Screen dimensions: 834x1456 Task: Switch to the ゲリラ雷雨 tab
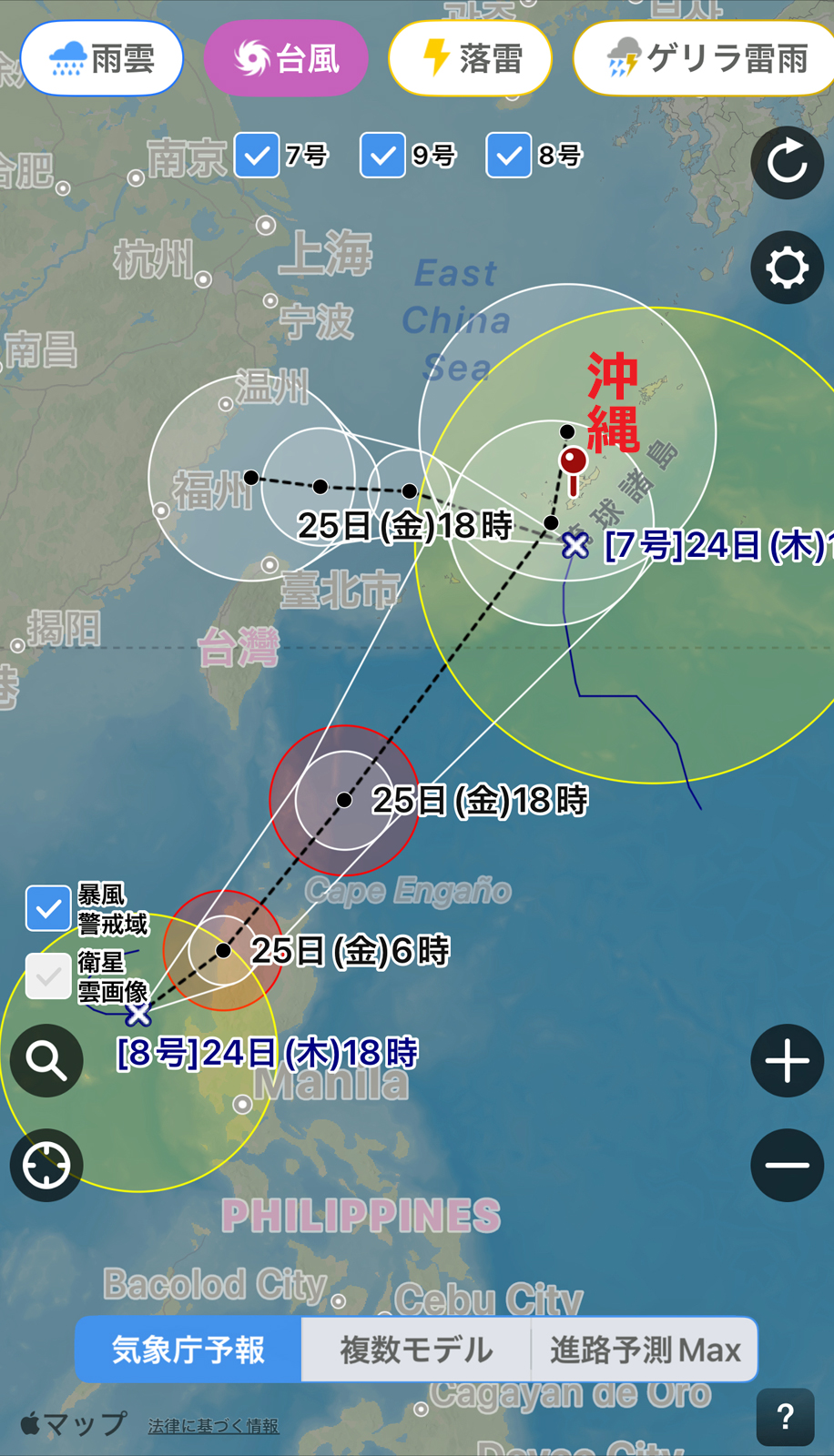[x=704, y=59]
